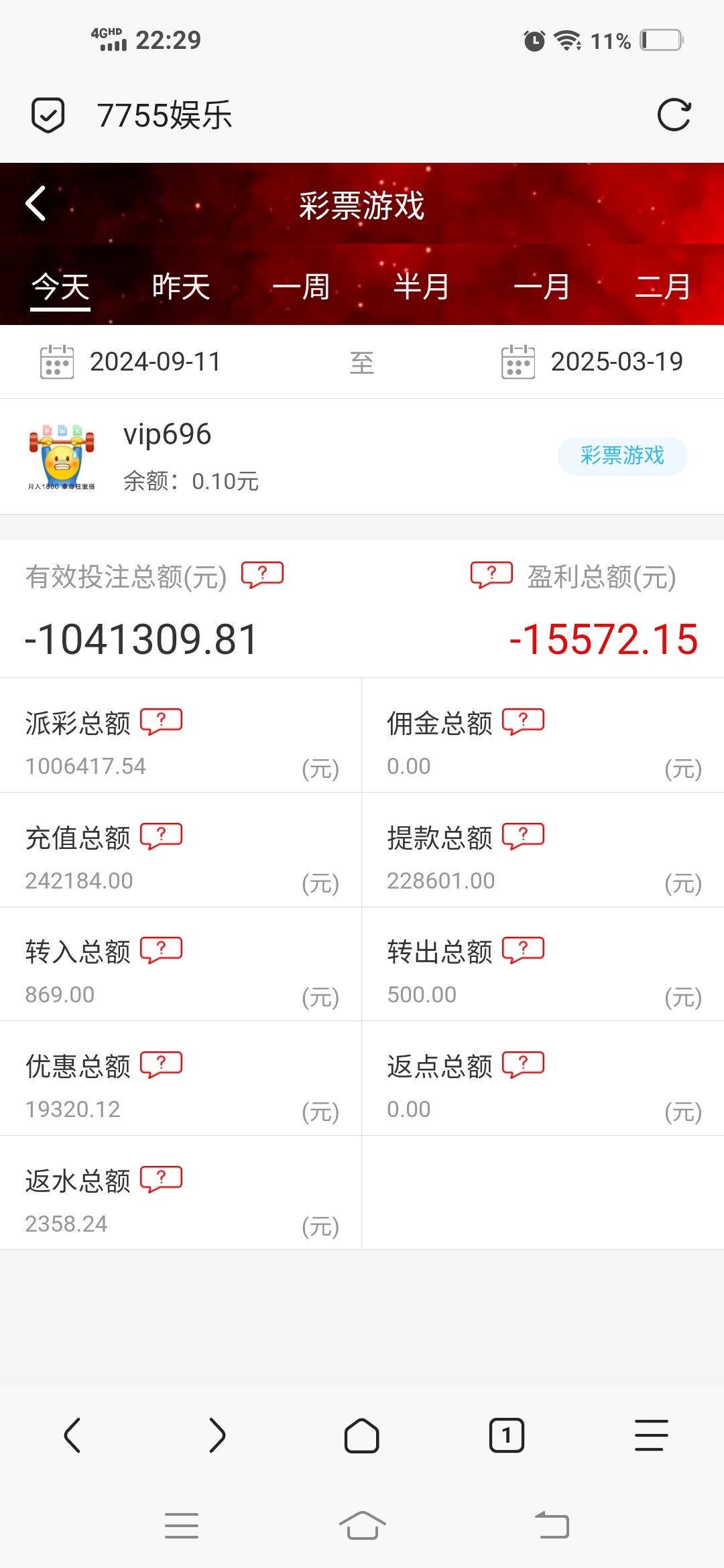Open the end date picker 2025-03-19
Viewport: 724px width, 1568px height.
click(x=592, y=362)
